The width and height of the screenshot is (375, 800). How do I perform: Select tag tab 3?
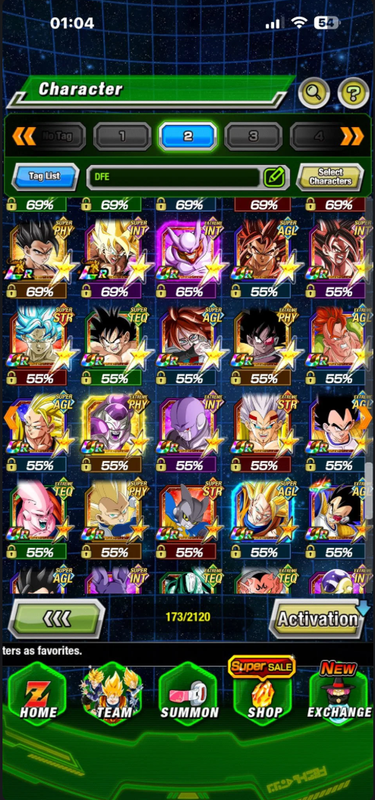[x=253, y=136]
